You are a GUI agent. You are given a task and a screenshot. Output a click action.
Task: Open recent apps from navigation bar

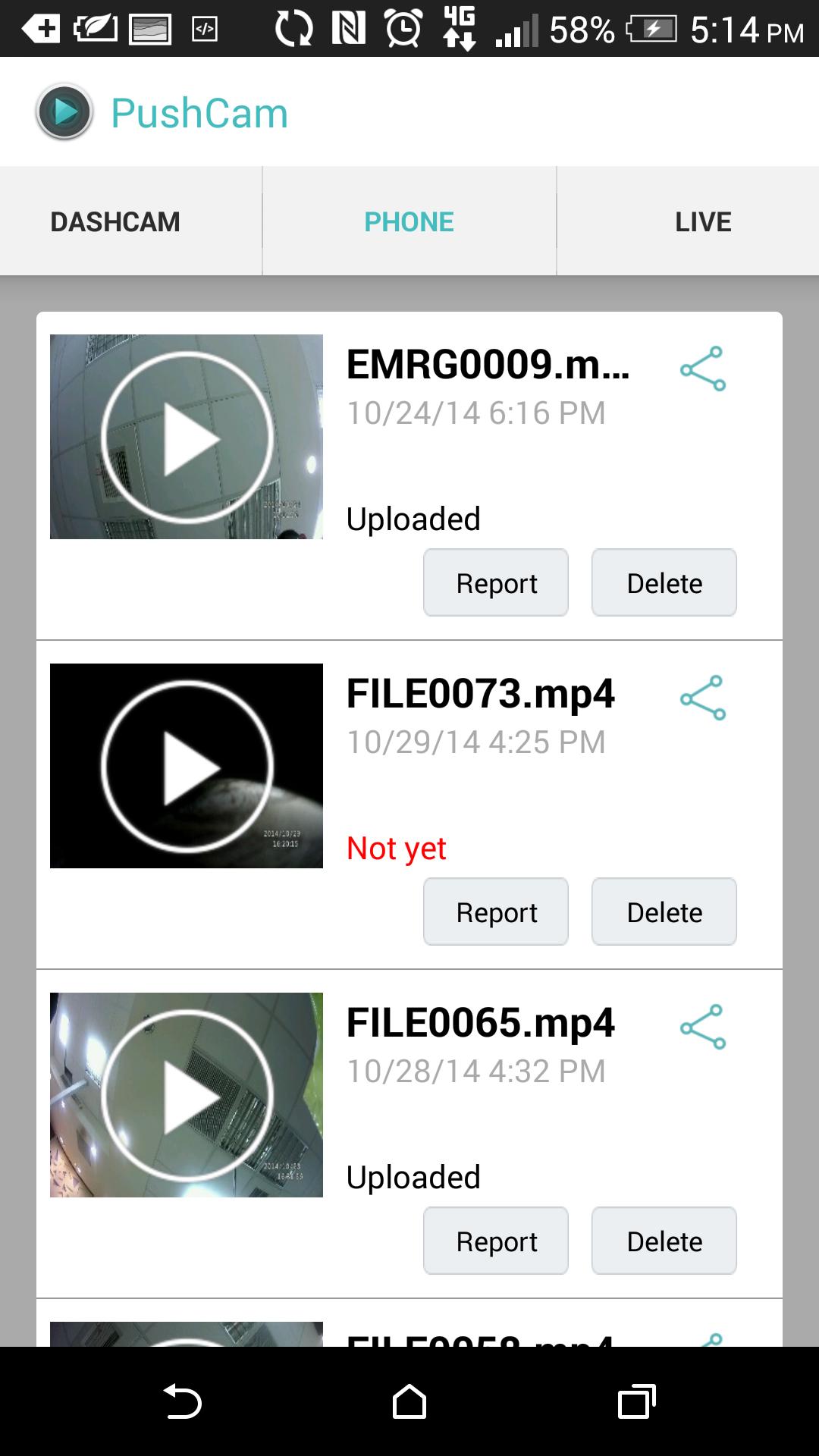(636, 1401)
